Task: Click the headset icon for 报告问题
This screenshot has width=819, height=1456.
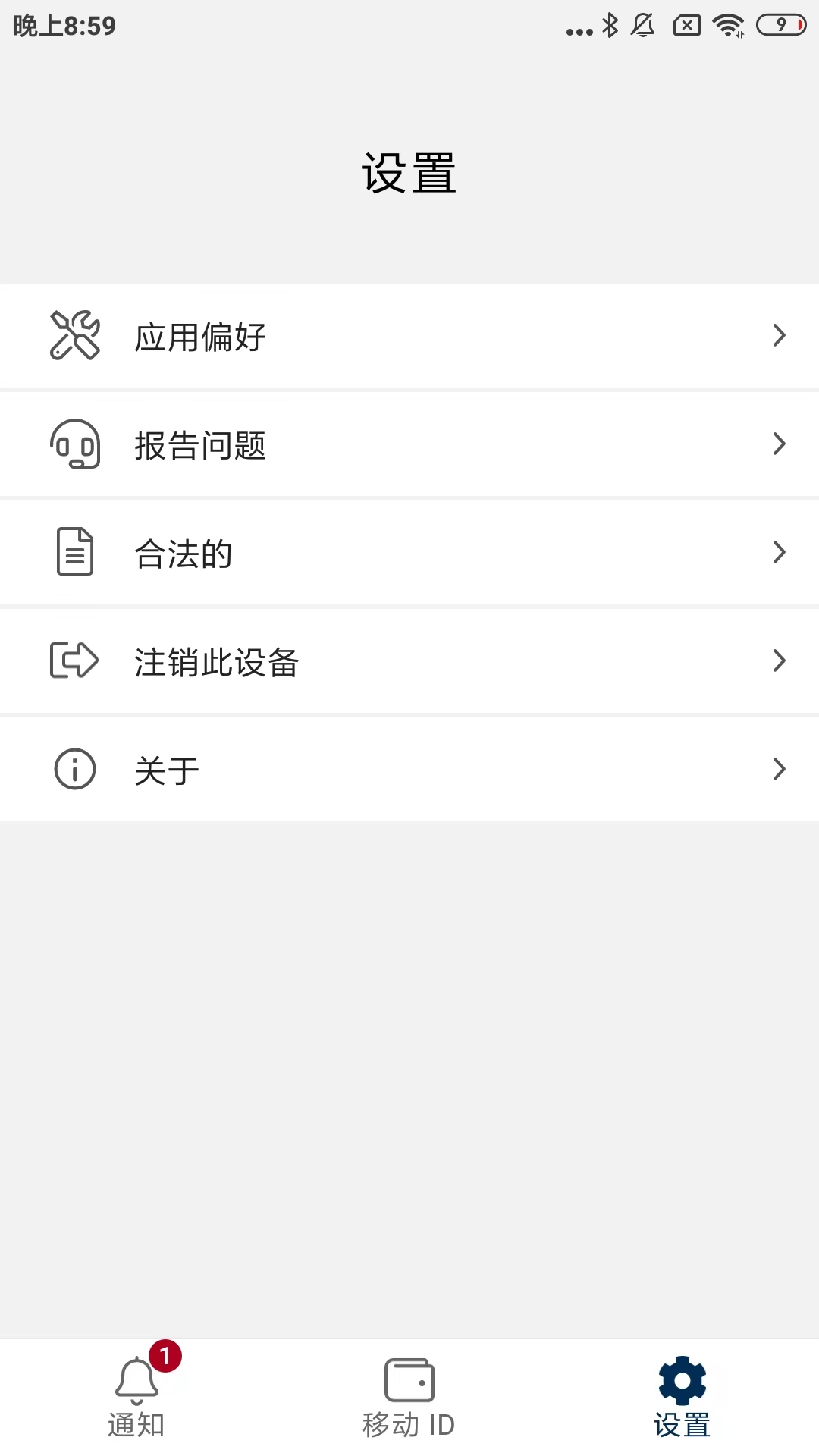Action: click(74, 444)
